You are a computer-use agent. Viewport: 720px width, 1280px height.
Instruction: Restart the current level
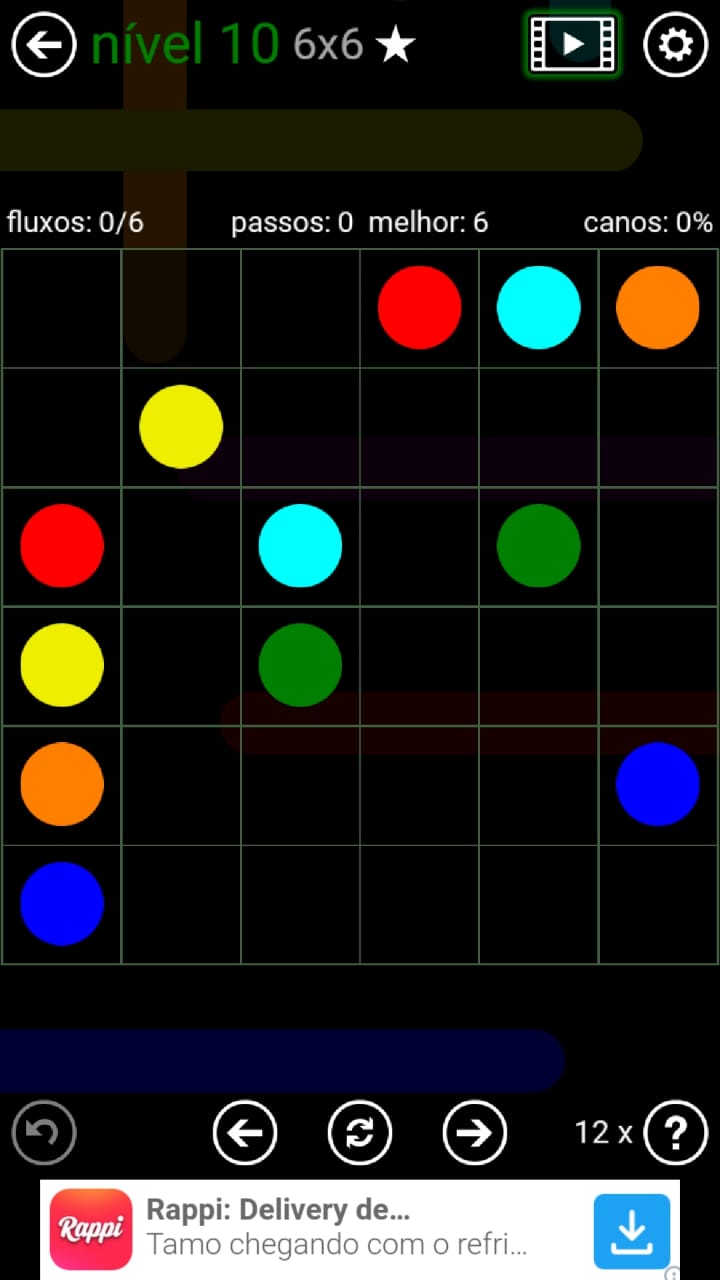(x=360, y=1132)
